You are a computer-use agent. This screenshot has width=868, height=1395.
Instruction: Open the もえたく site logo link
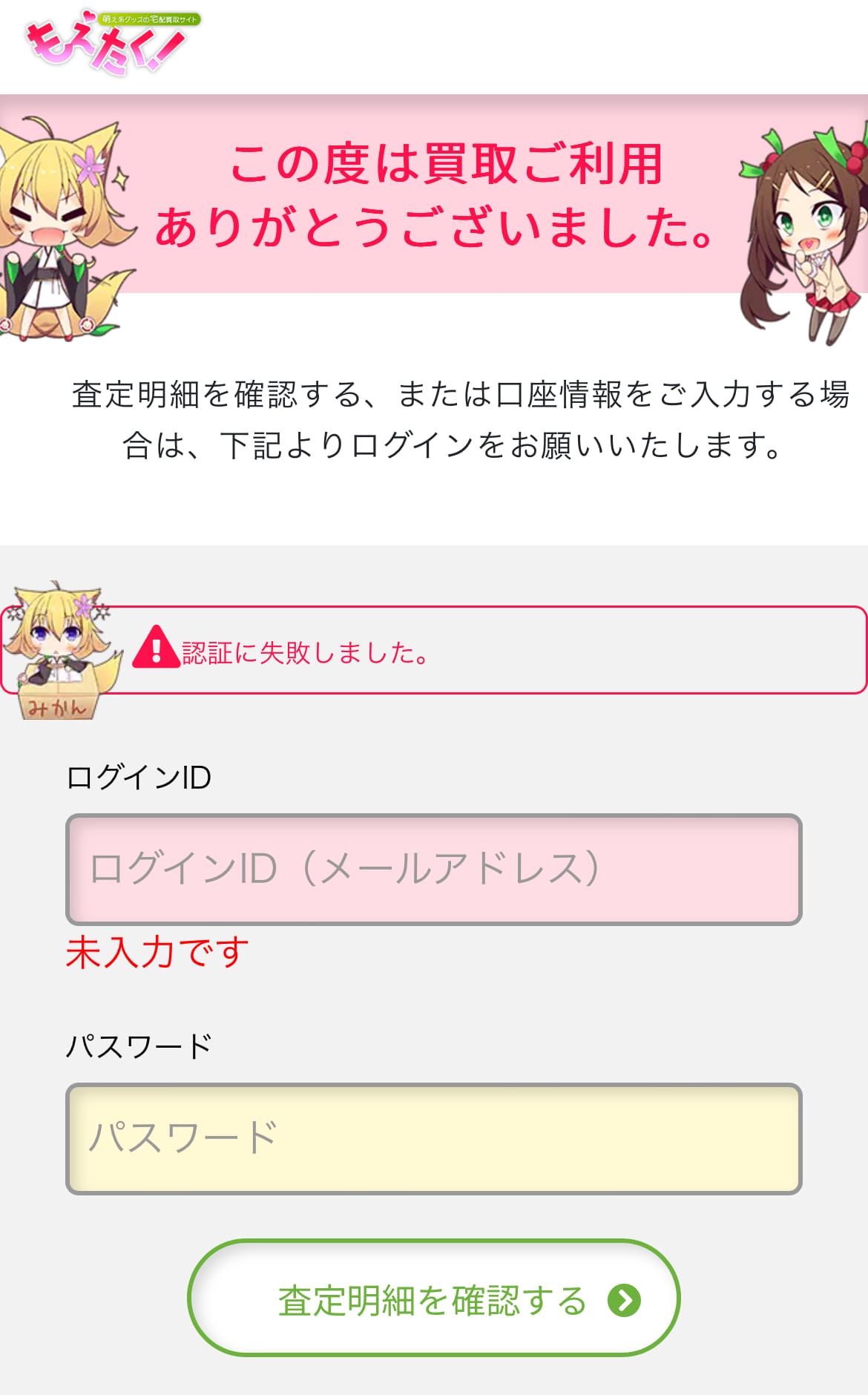tap(113, 42)
